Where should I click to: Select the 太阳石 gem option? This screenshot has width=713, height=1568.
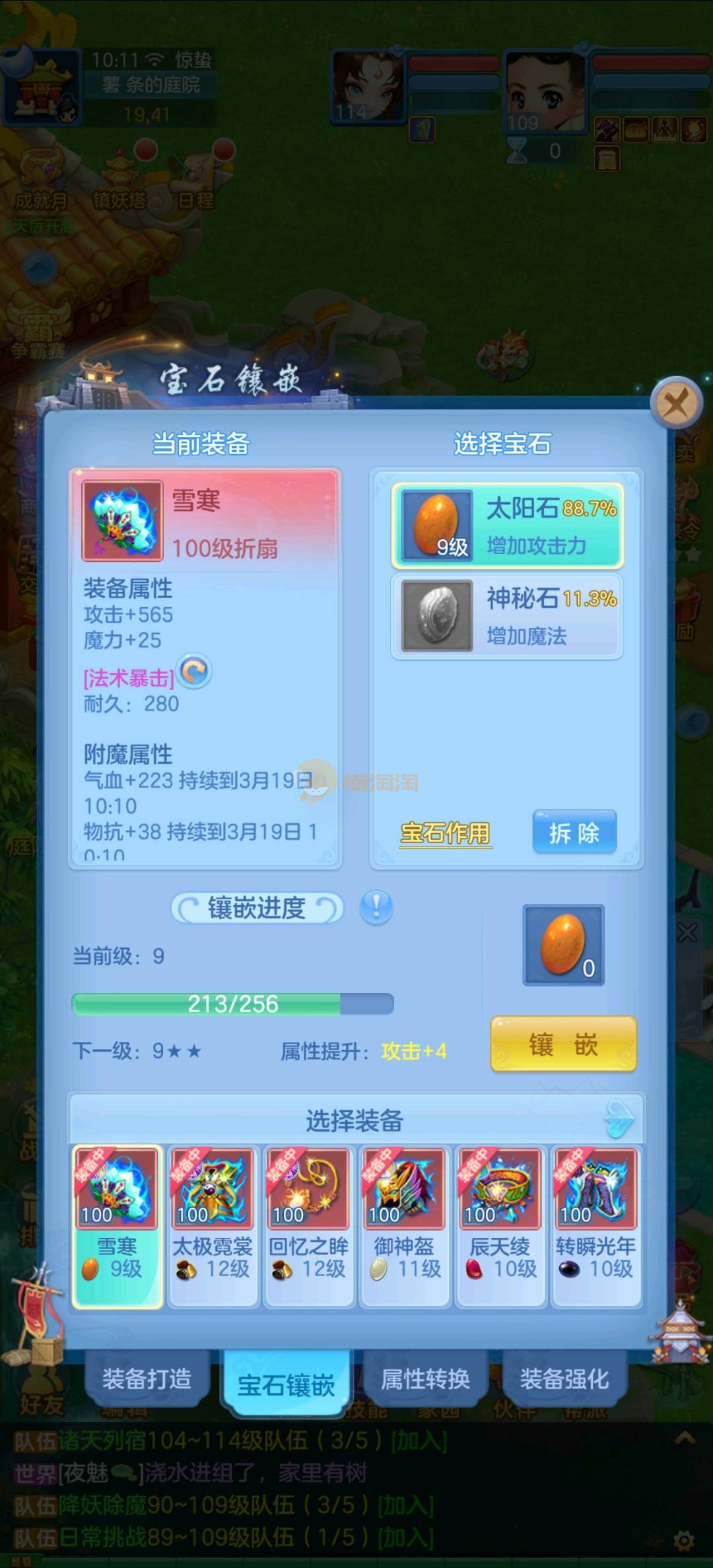507,526
